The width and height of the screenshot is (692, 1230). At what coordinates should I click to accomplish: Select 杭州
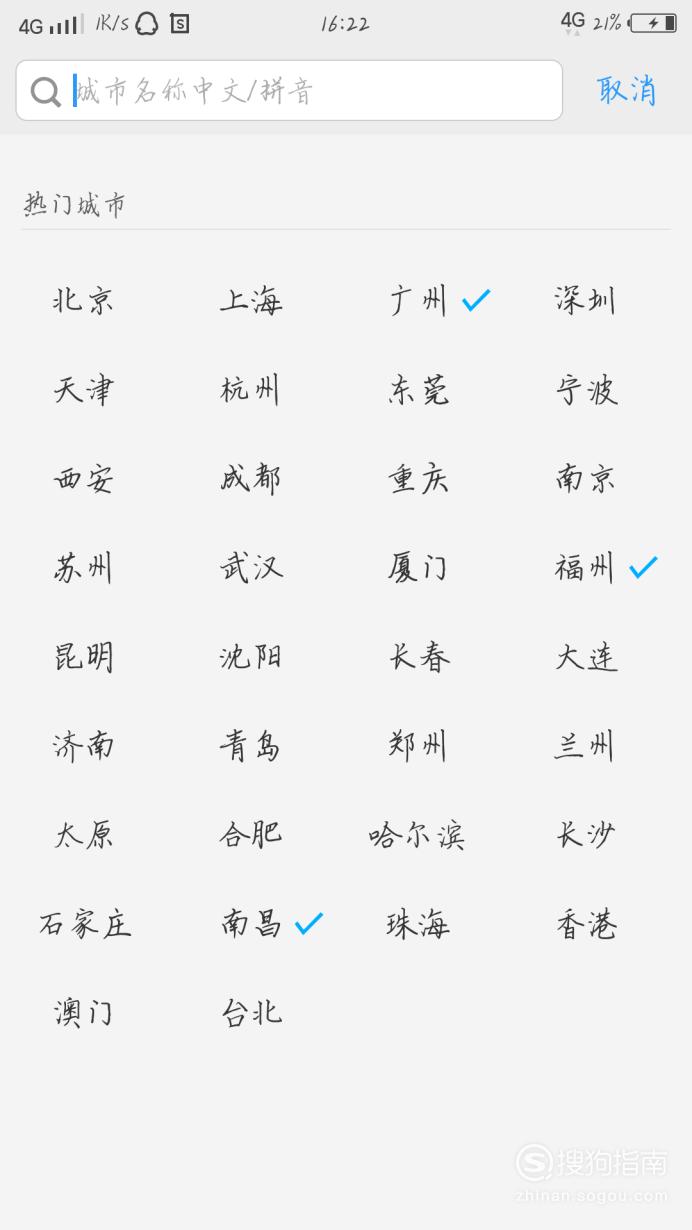point(251,389)
